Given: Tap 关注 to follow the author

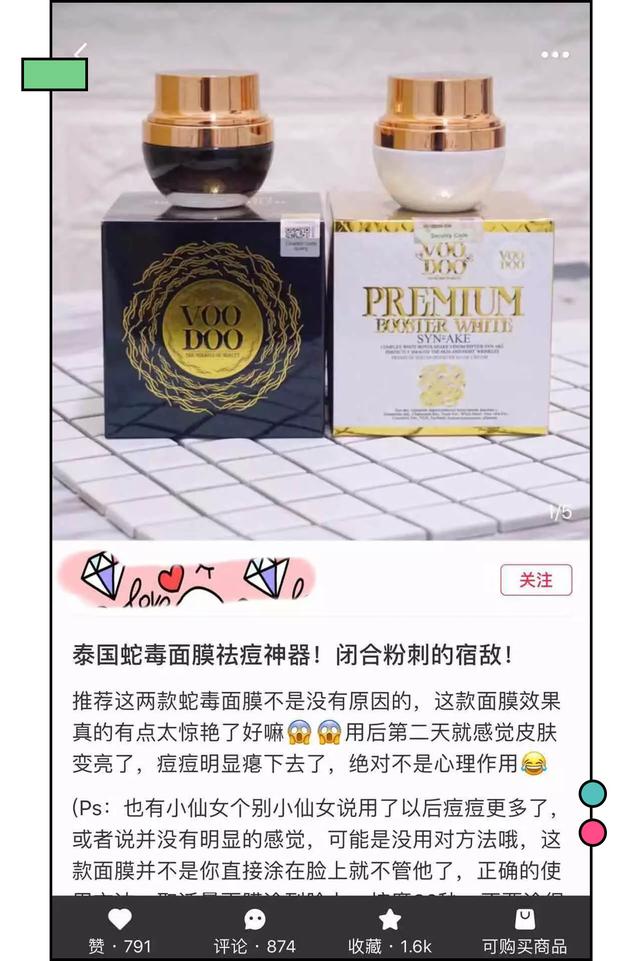Looking at the screenshot, I should 536,580.
